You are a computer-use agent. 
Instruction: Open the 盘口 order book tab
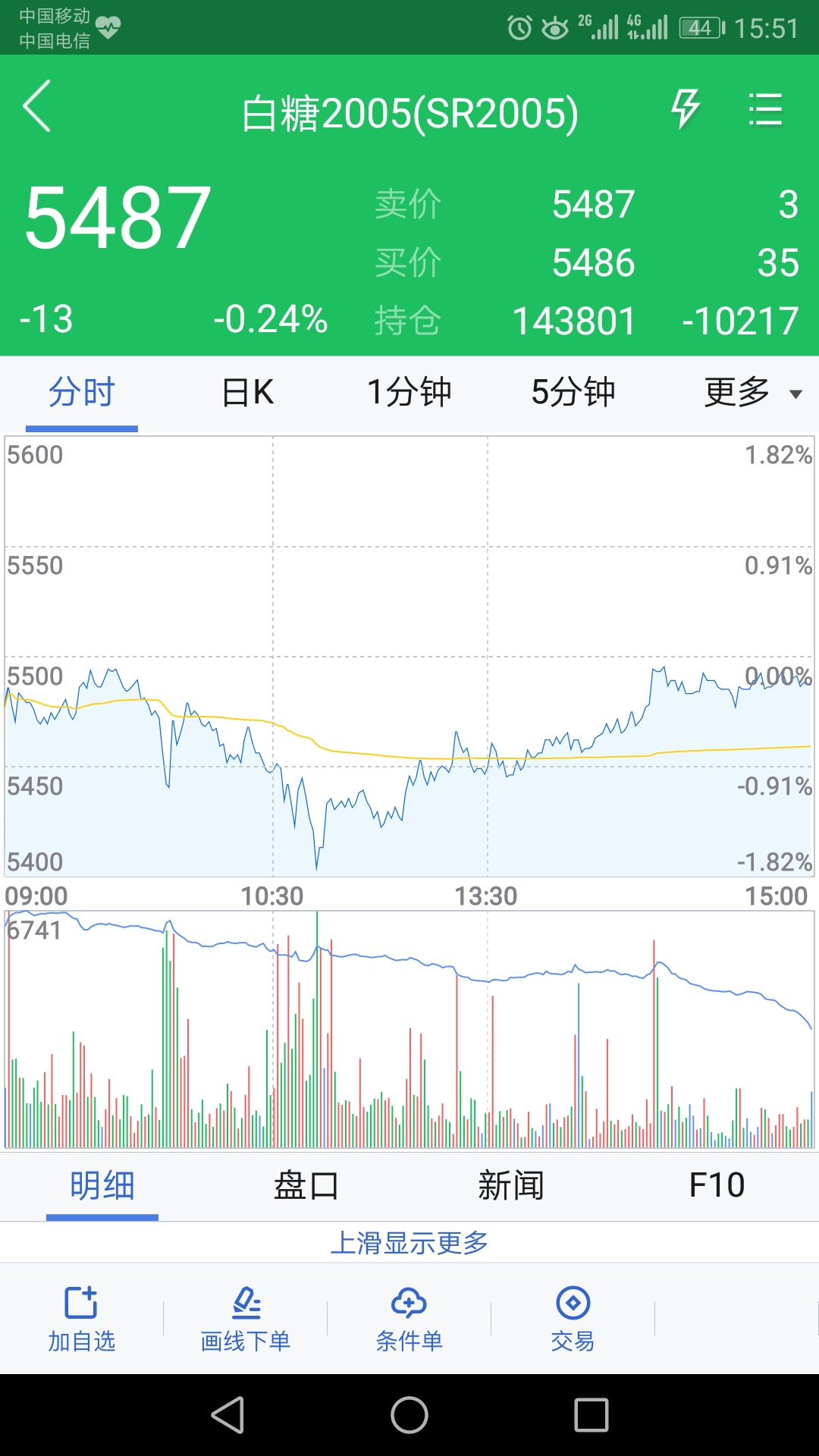pyautogui.click(x=306, y=1185)
